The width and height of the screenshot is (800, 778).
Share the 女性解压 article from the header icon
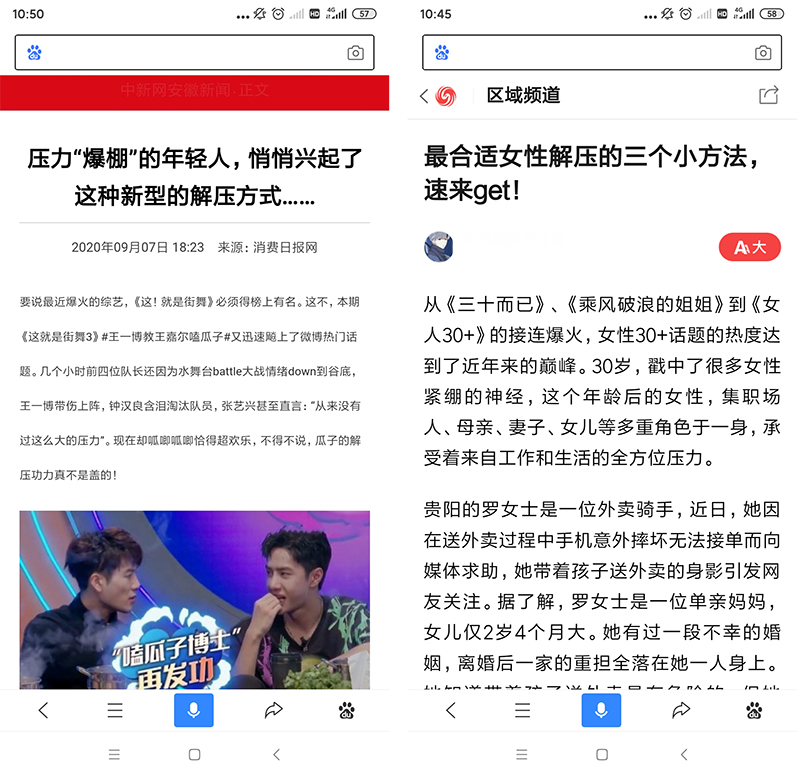coord(768,95)
